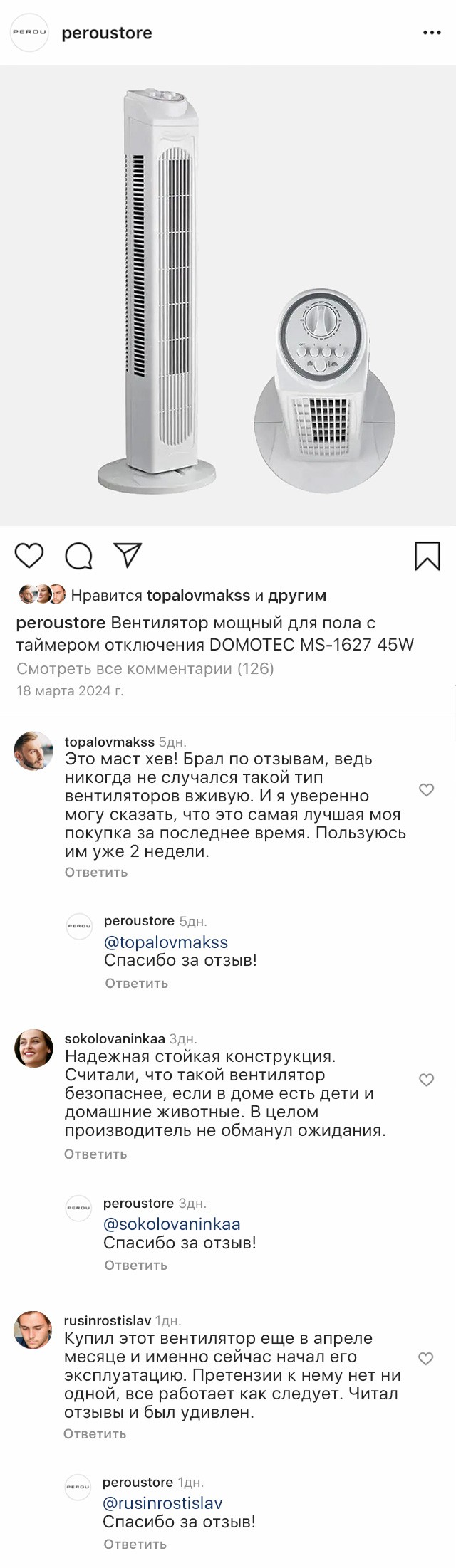Like the peroustore fan post

(x=29, y=555)
